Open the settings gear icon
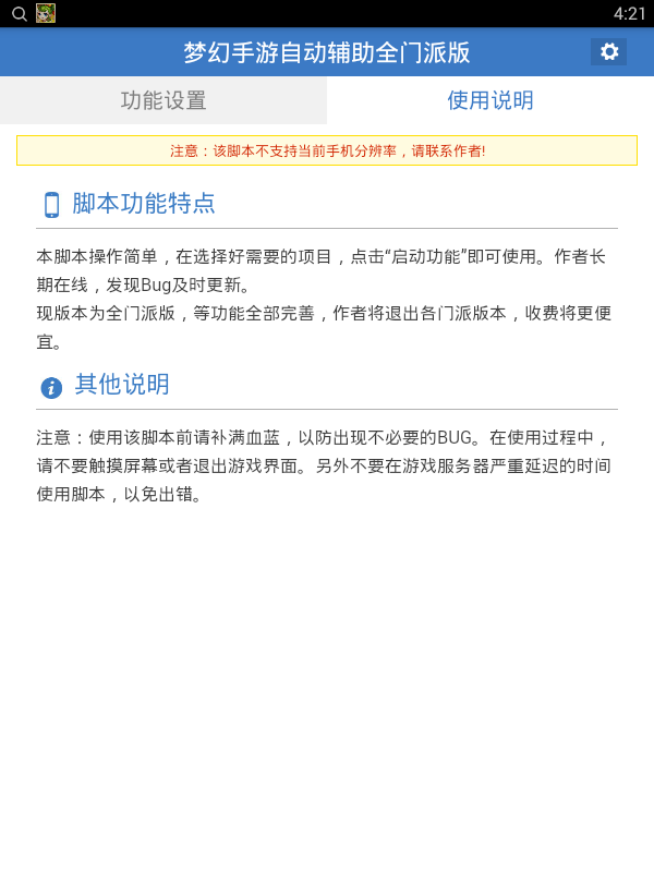Screen dimensions: 654x872 609,52
